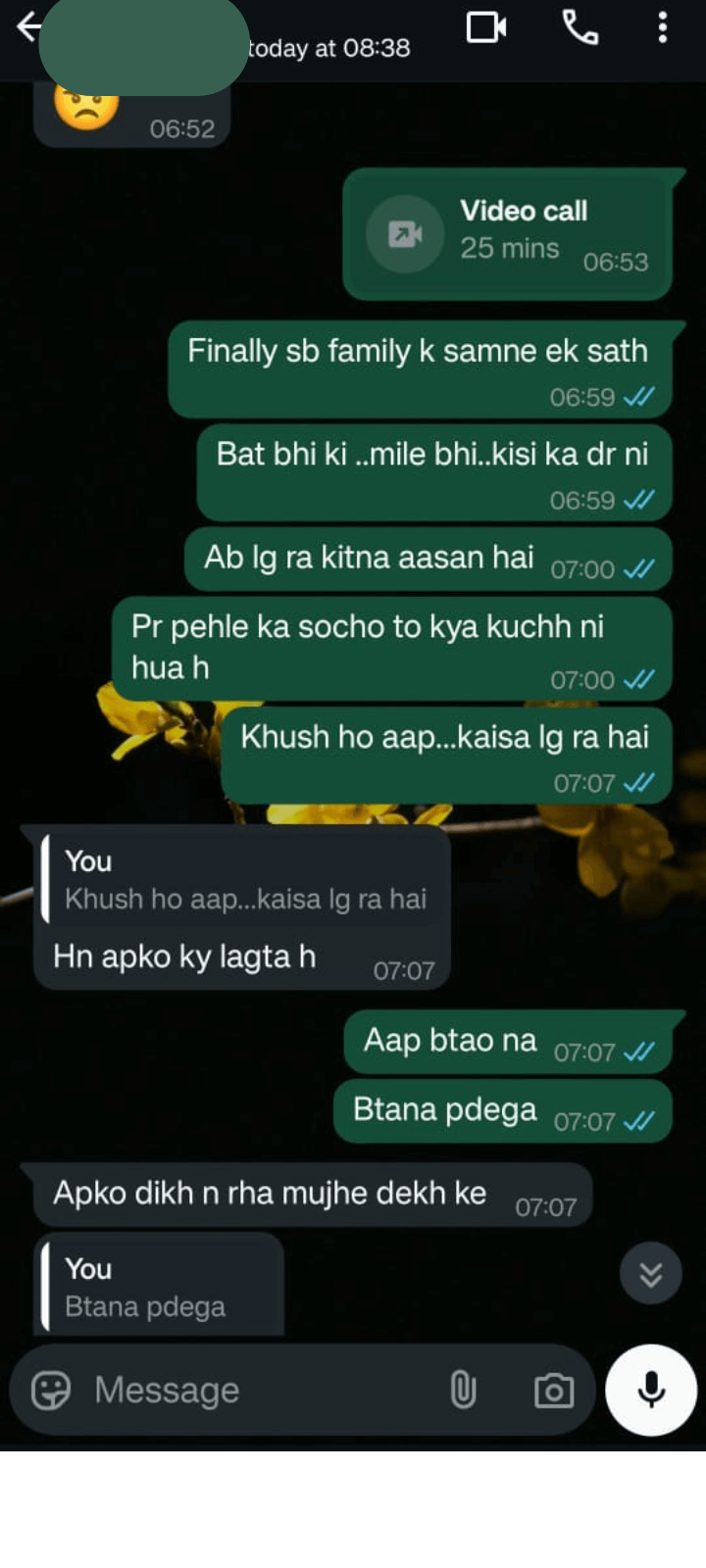The image size is (706, 1568).
Task: Open the overflow menu
Action: coord(663,27)
